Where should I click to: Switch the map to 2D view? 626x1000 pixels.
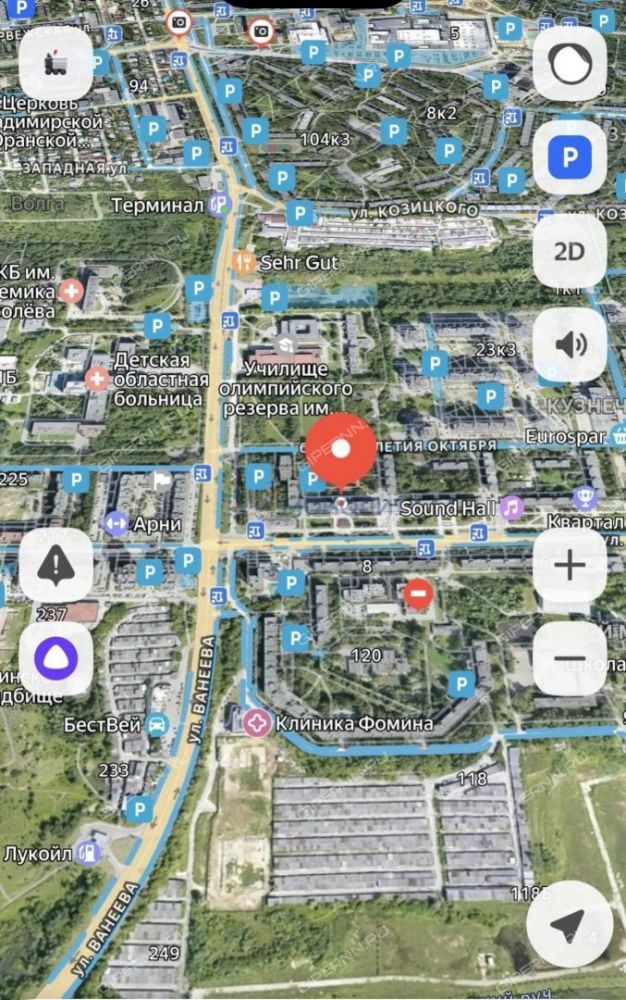[x=569, y=251]
